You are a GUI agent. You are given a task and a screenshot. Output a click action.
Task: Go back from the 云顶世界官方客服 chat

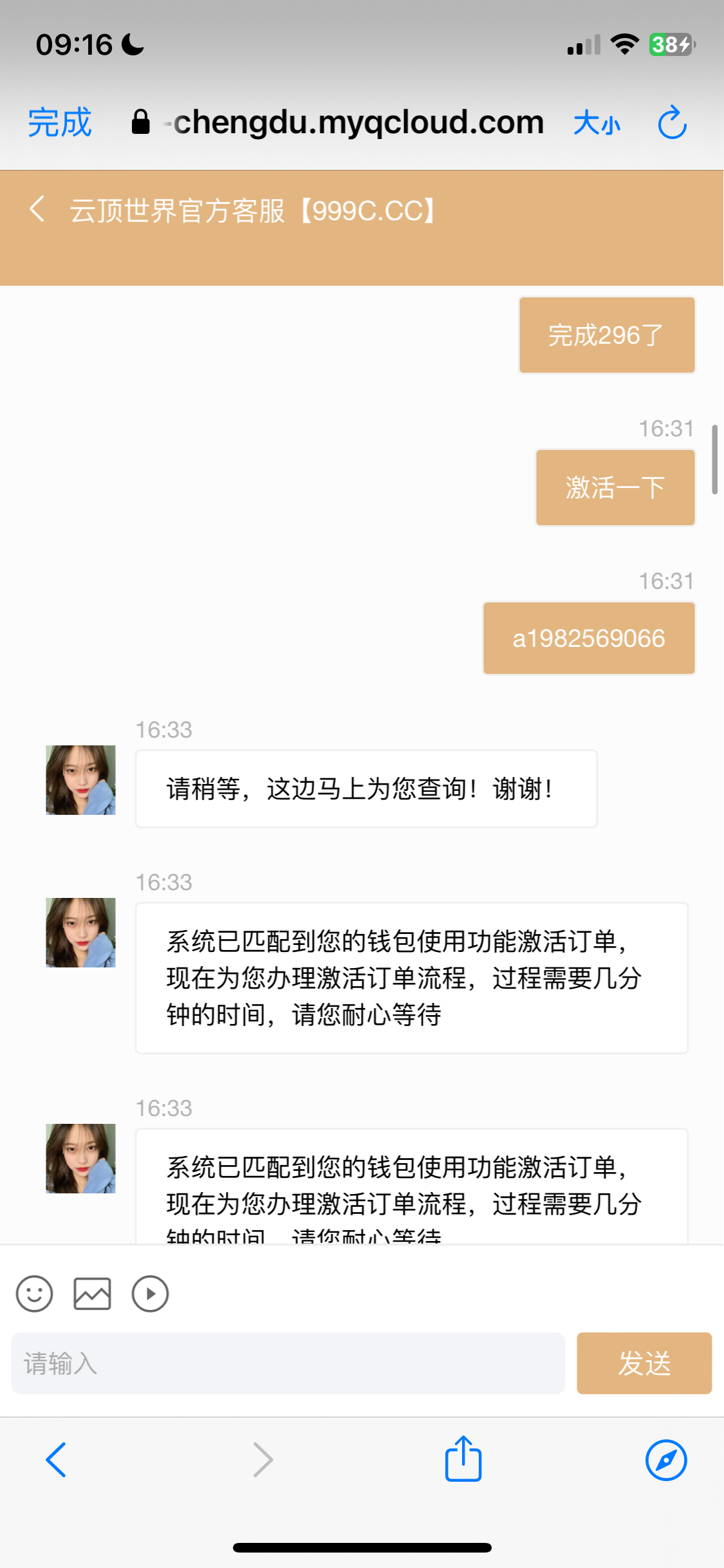click(37, 210)
